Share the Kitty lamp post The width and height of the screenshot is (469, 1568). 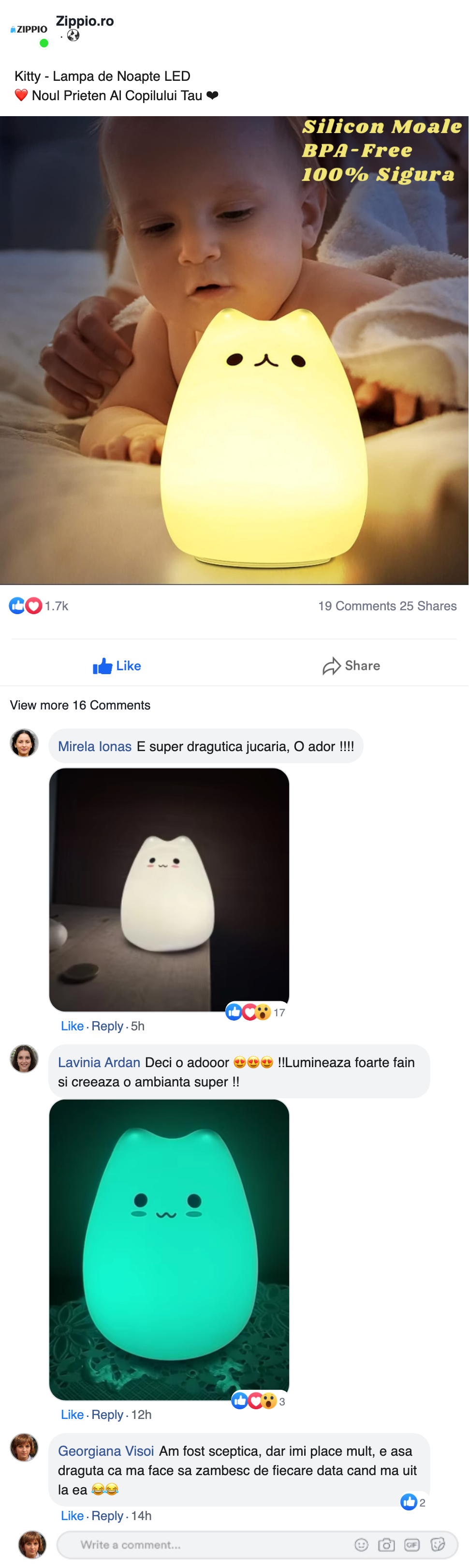(351, 665)
